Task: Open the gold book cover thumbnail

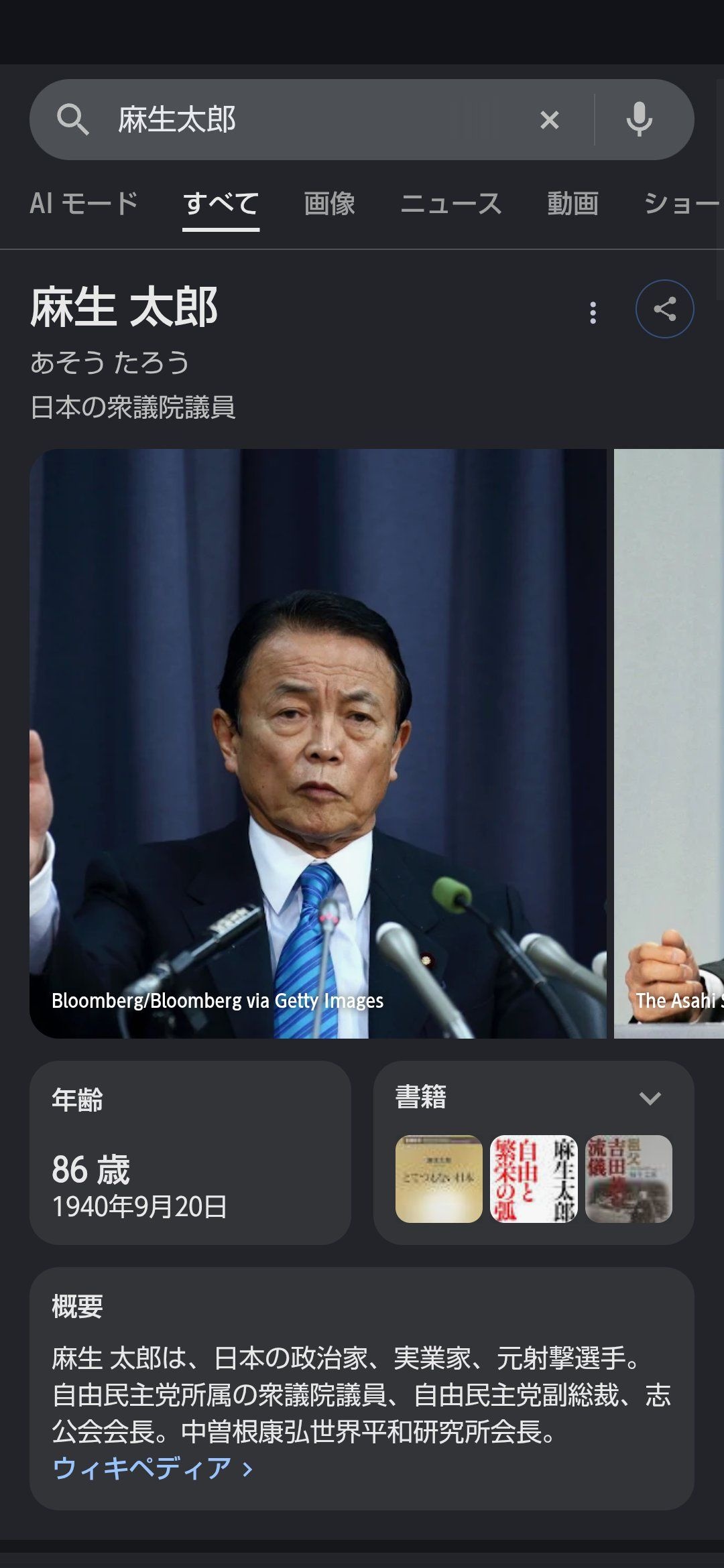Action: (x=439, y=1179)
